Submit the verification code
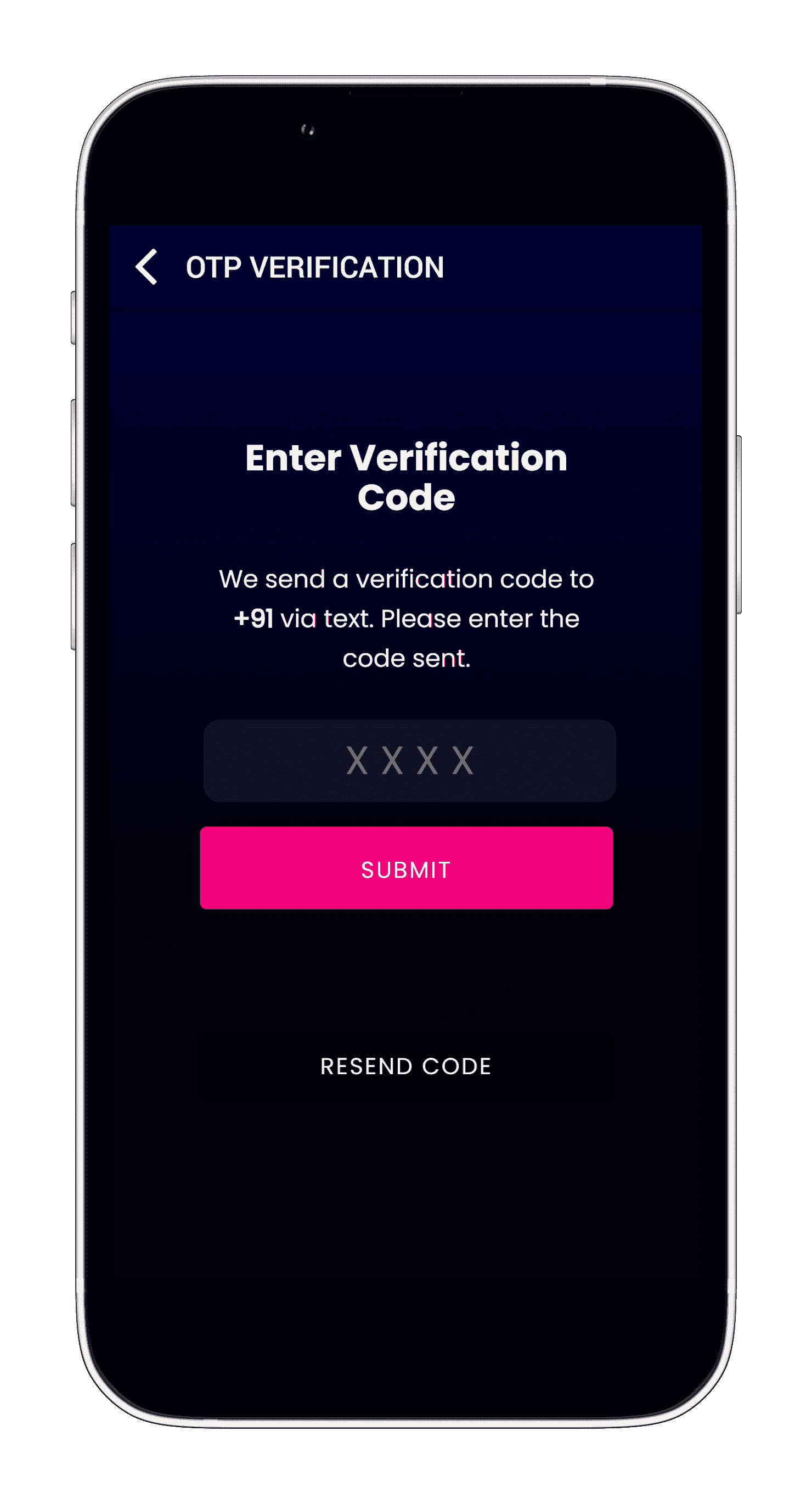Image resolution: width=812 pixels, height=1504 pixels. coord(407,868)
